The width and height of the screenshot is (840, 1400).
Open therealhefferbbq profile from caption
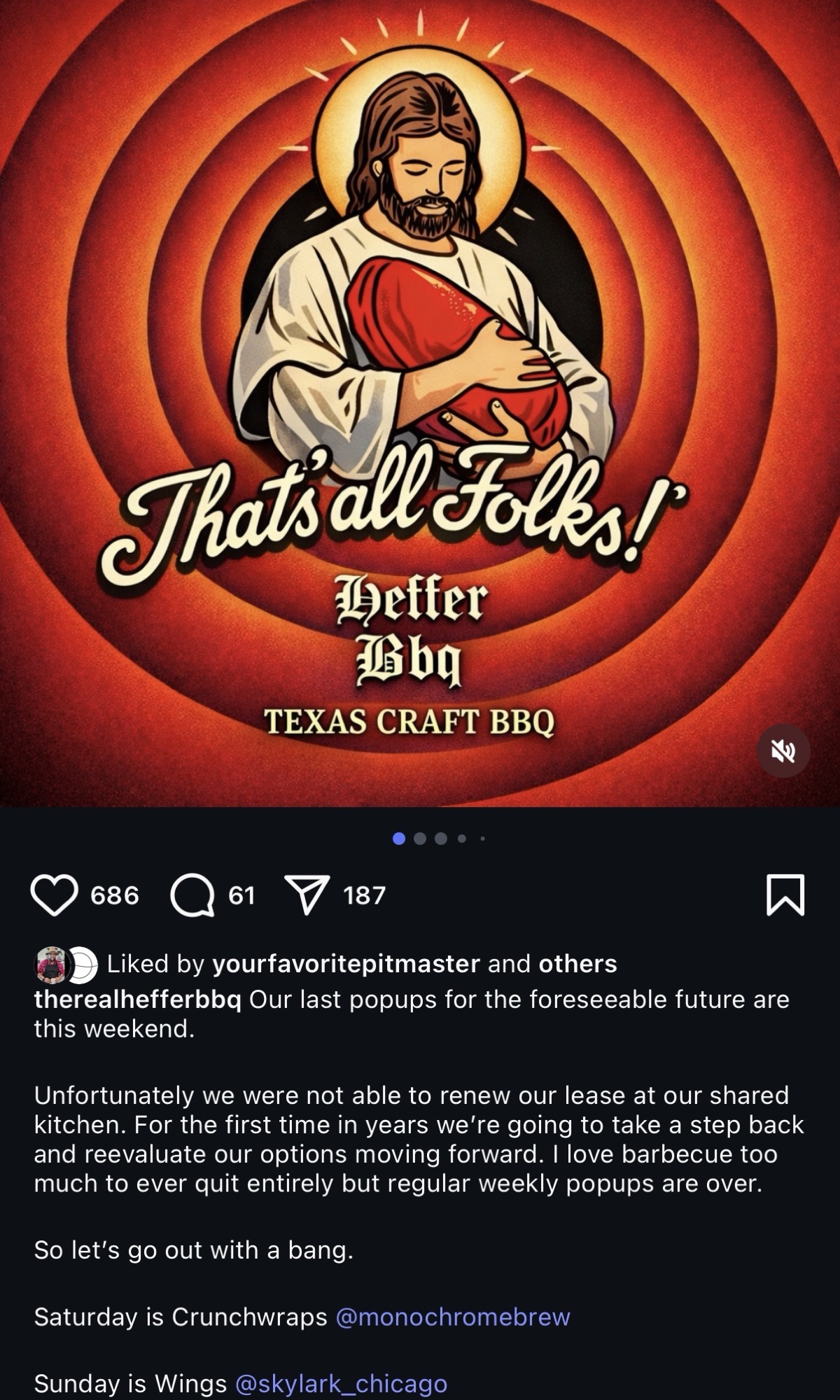click(137, 1000)
